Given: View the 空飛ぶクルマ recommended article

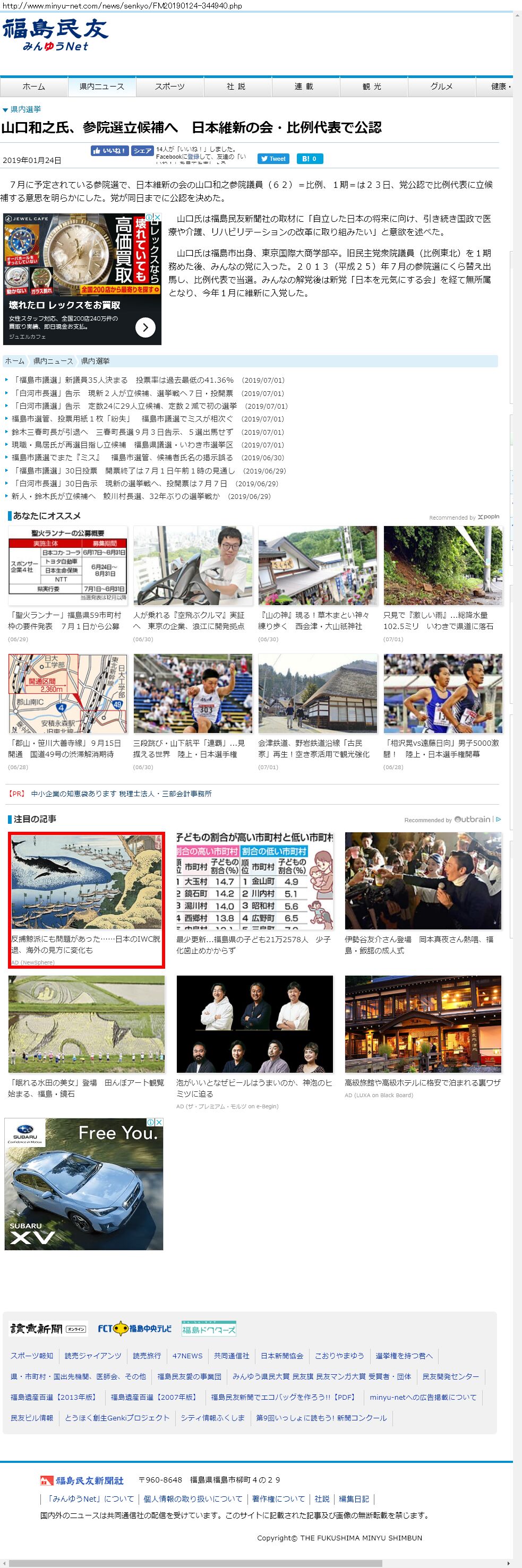Looking at the screenshot, I should pos(192,584).
